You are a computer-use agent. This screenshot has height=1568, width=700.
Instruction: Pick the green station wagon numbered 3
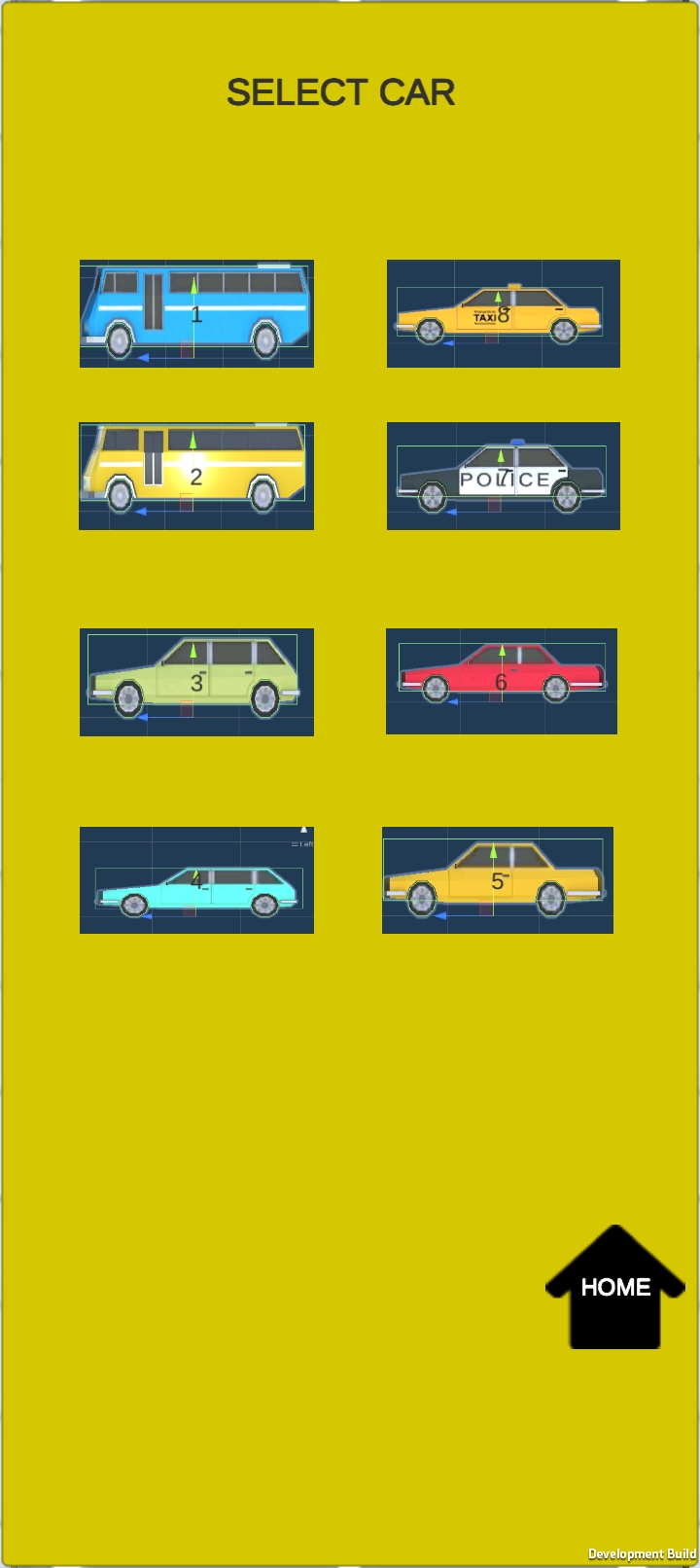[x=196, y=682]
